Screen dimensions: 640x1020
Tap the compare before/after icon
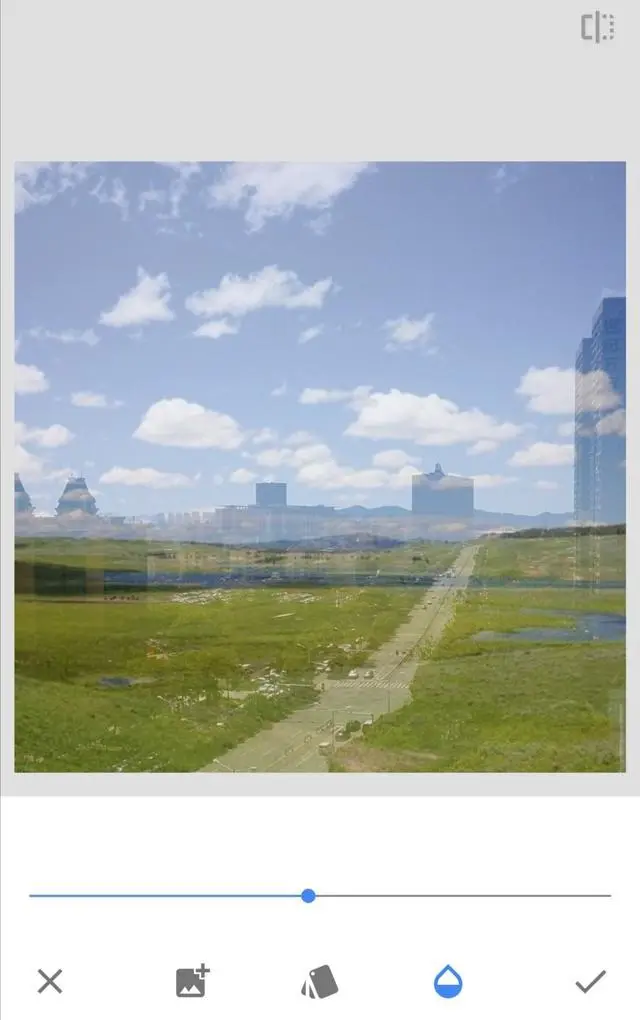598,27
